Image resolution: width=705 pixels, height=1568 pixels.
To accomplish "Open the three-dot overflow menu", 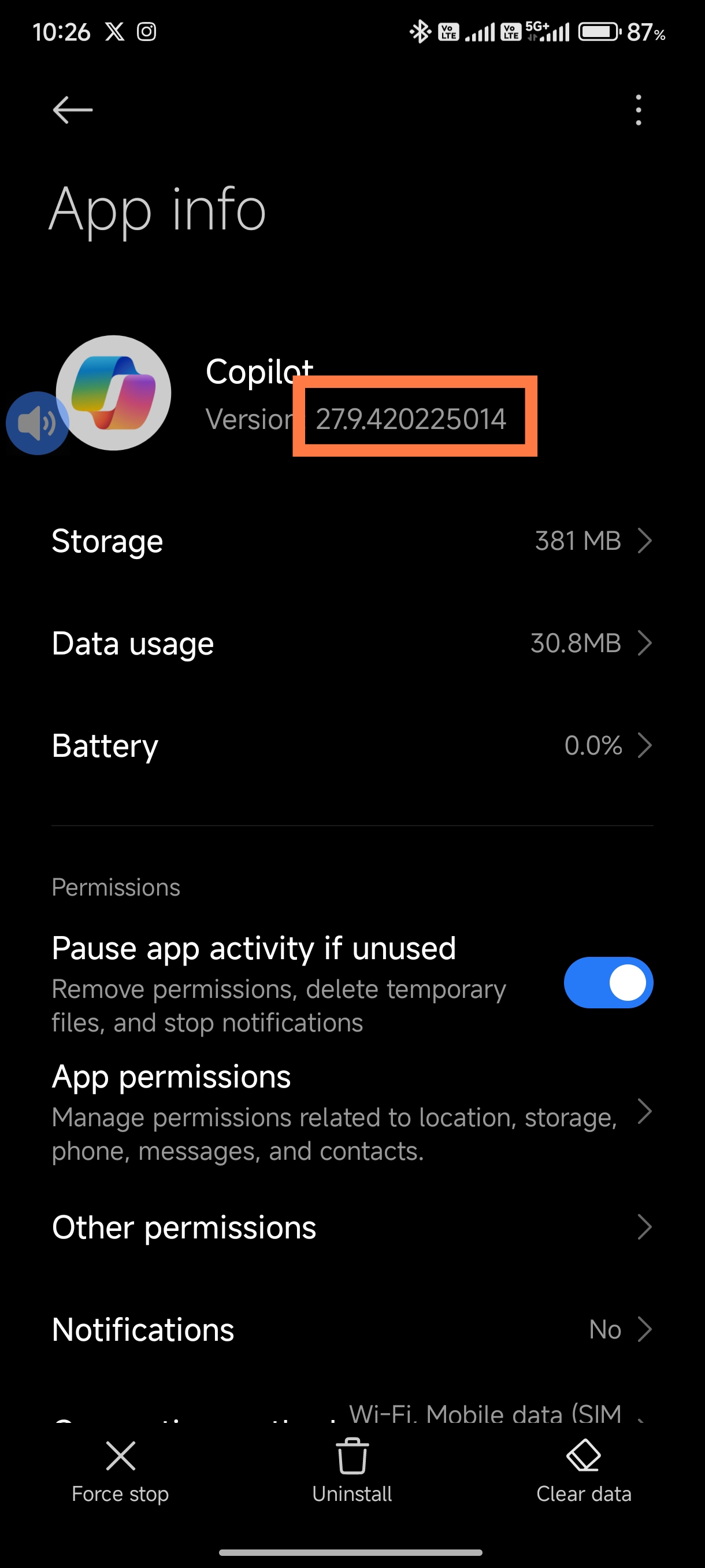I will [x=637, y=110].
